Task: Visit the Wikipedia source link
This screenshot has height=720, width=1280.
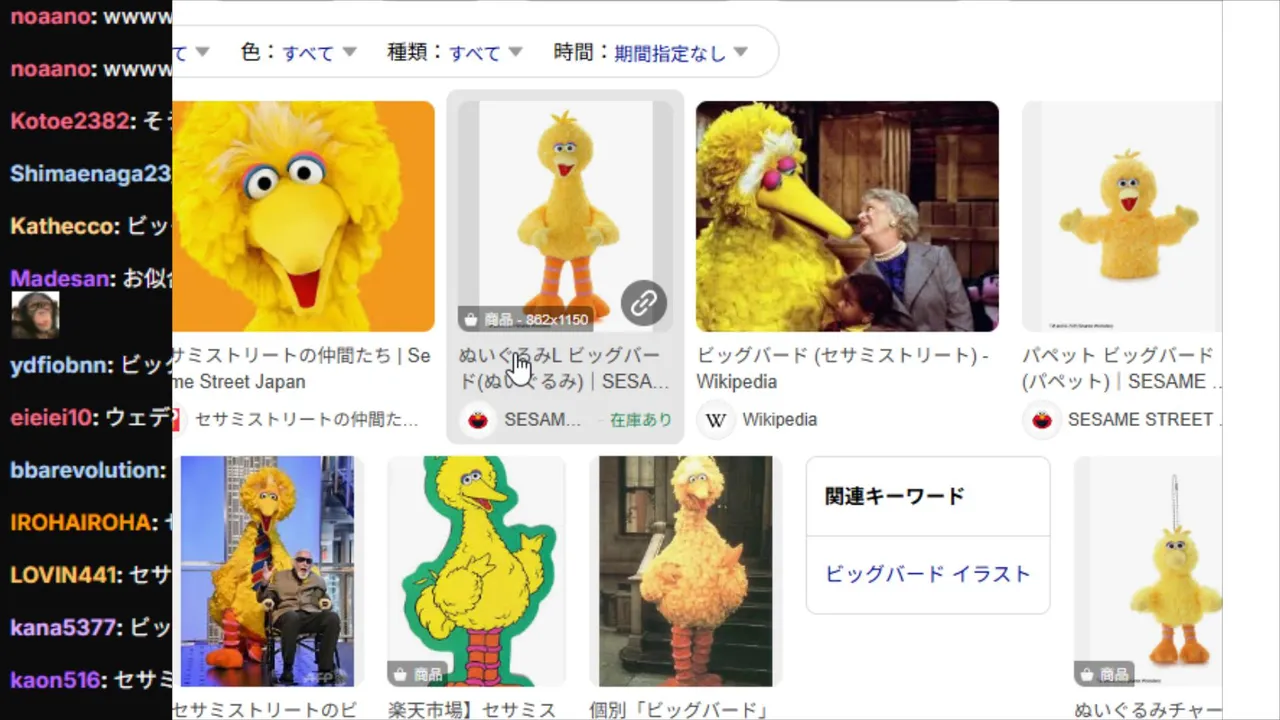Action: [x=778, y=420]
